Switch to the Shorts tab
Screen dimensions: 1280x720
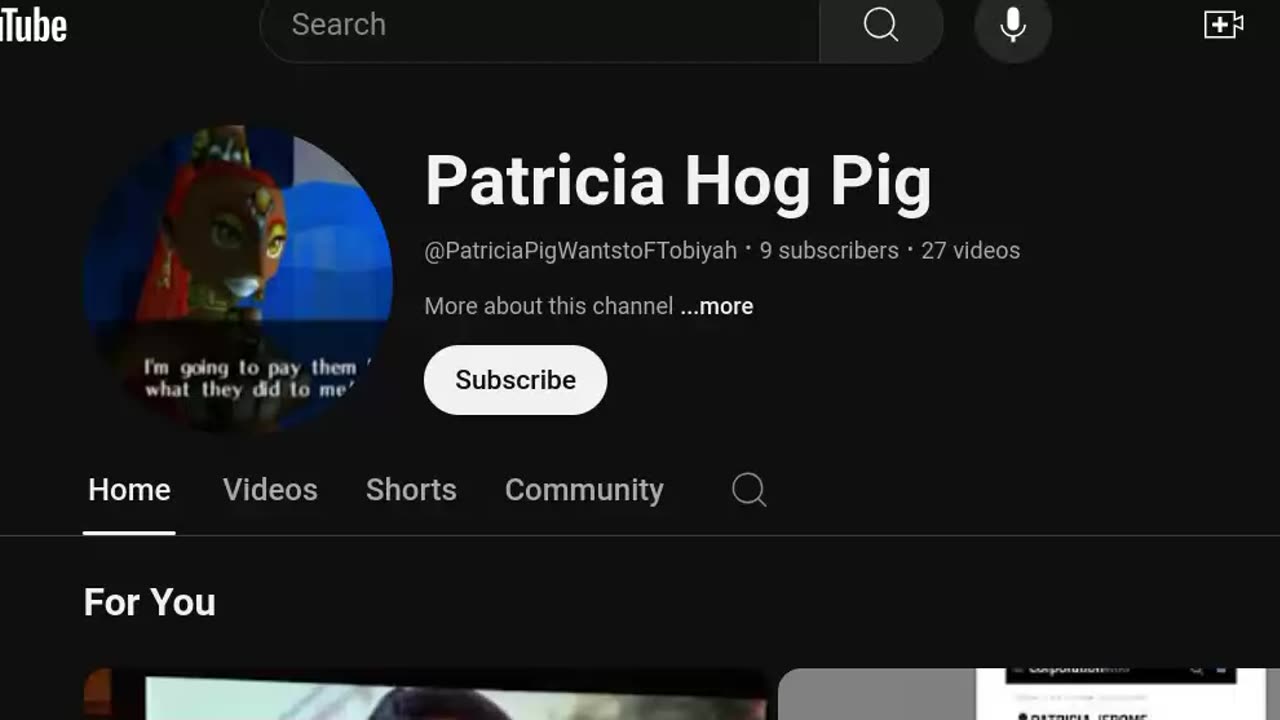coord(411,490)
